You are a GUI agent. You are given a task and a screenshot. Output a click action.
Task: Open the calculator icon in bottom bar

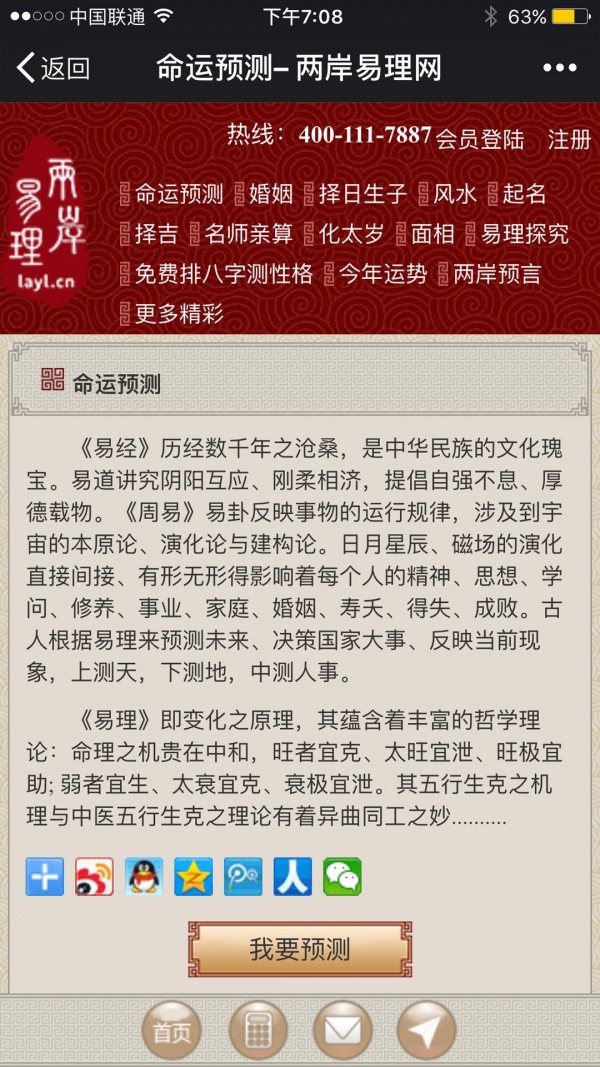pyautogui.click(x=259, y=1032)
